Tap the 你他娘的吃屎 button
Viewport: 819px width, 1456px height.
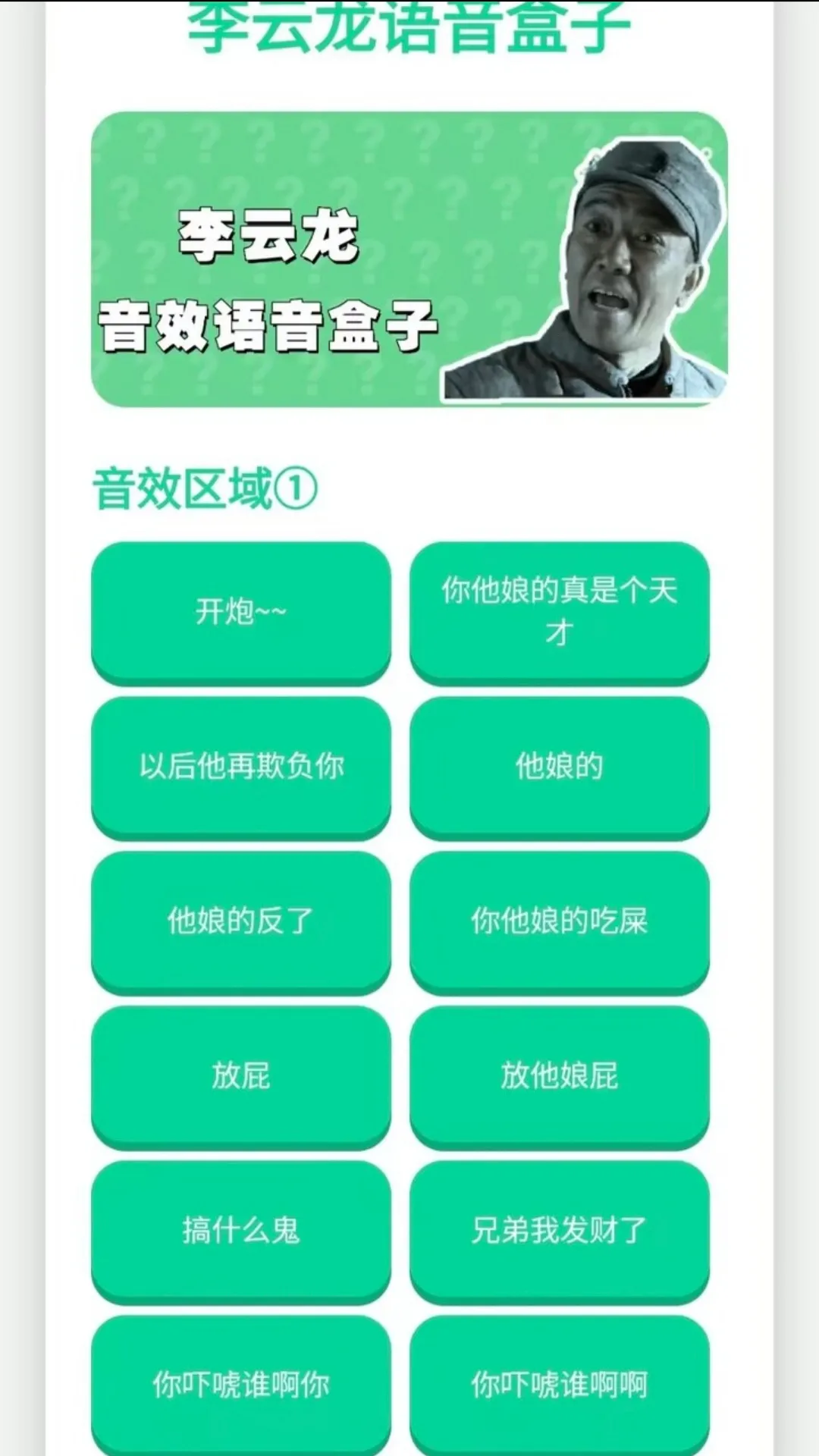point(560,921)
